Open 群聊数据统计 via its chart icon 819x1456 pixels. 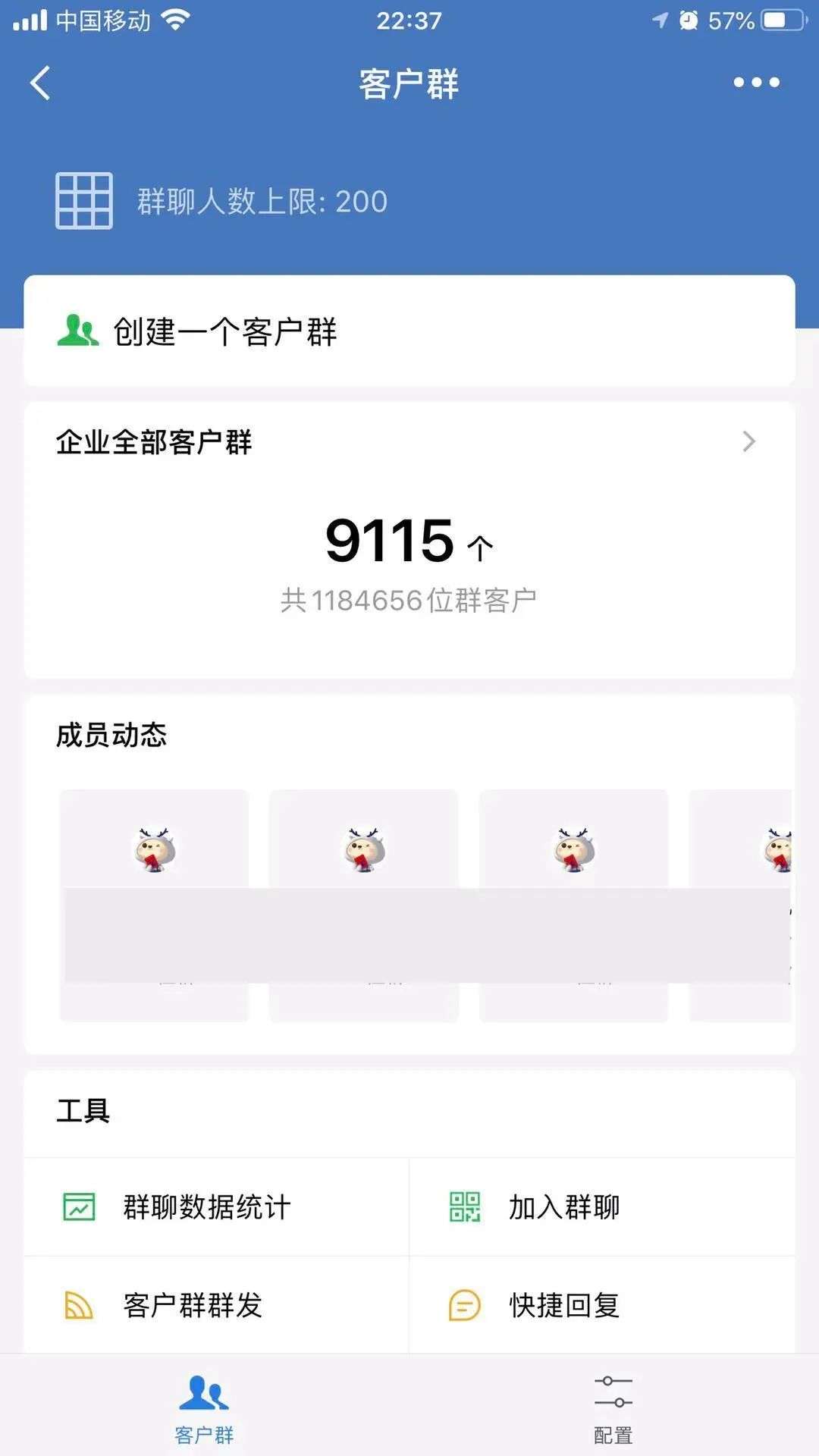(x=80, y=1207)
